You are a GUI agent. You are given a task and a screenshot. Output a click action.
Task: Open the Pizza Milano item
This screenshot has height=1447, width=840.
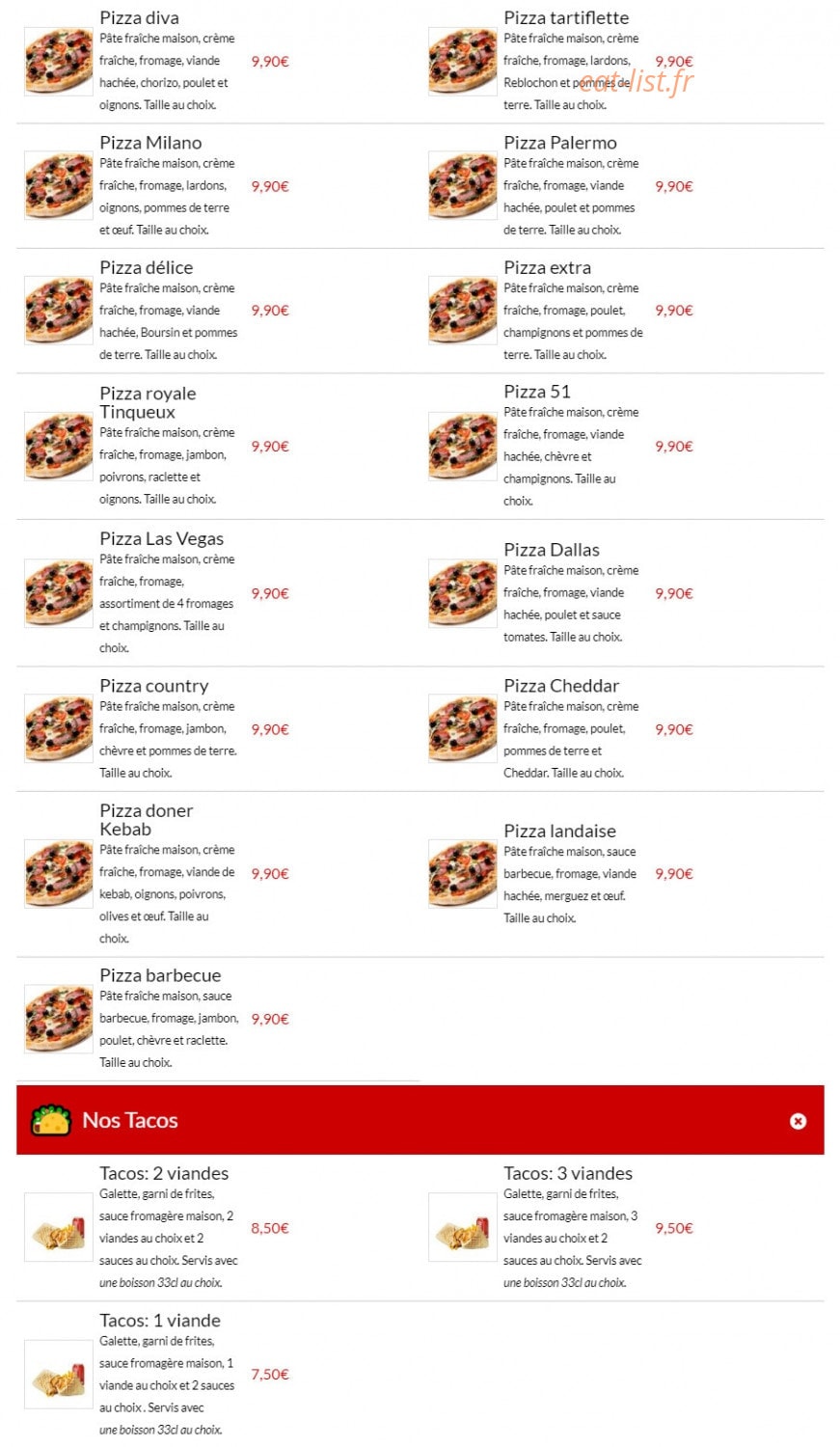150,143
